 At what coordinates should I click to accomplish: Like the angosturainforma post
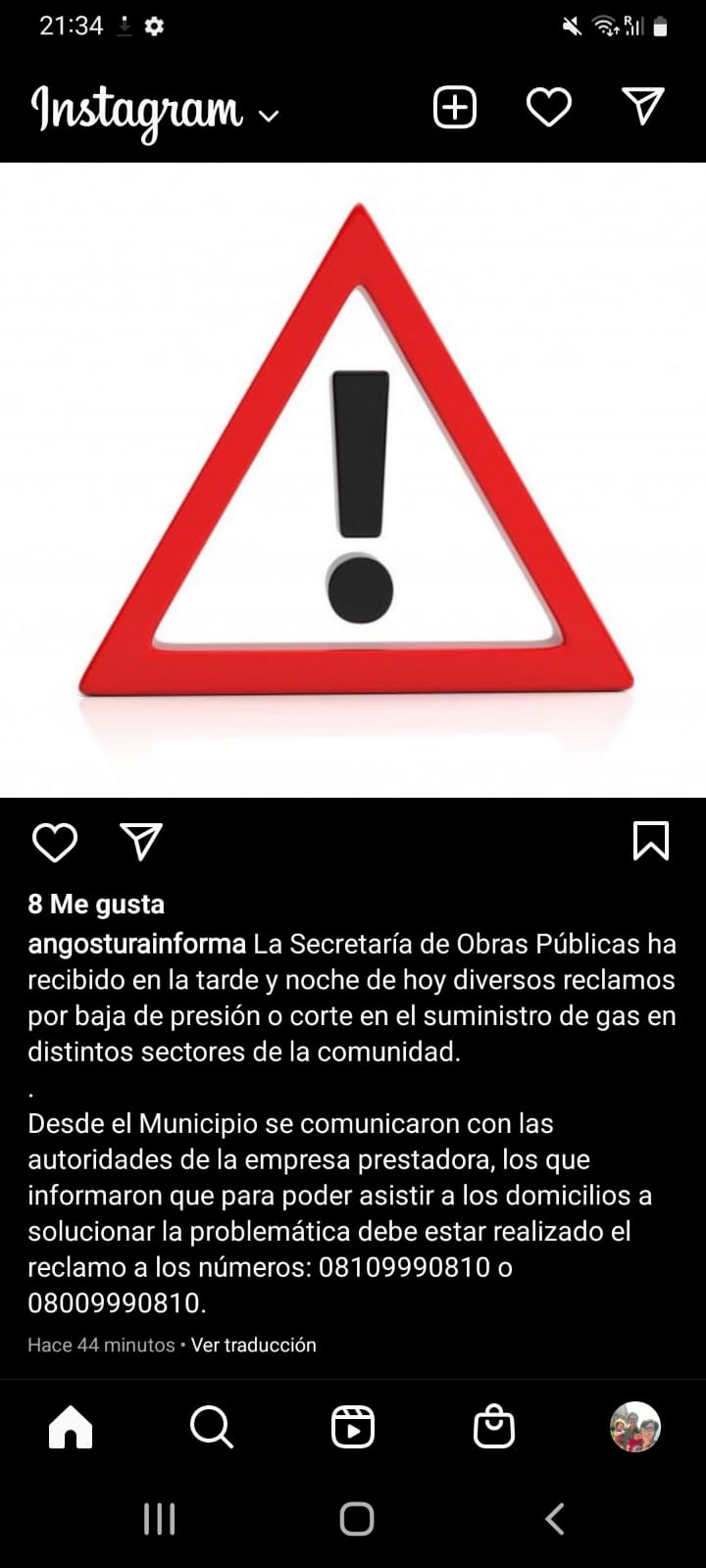pos(55,842)
